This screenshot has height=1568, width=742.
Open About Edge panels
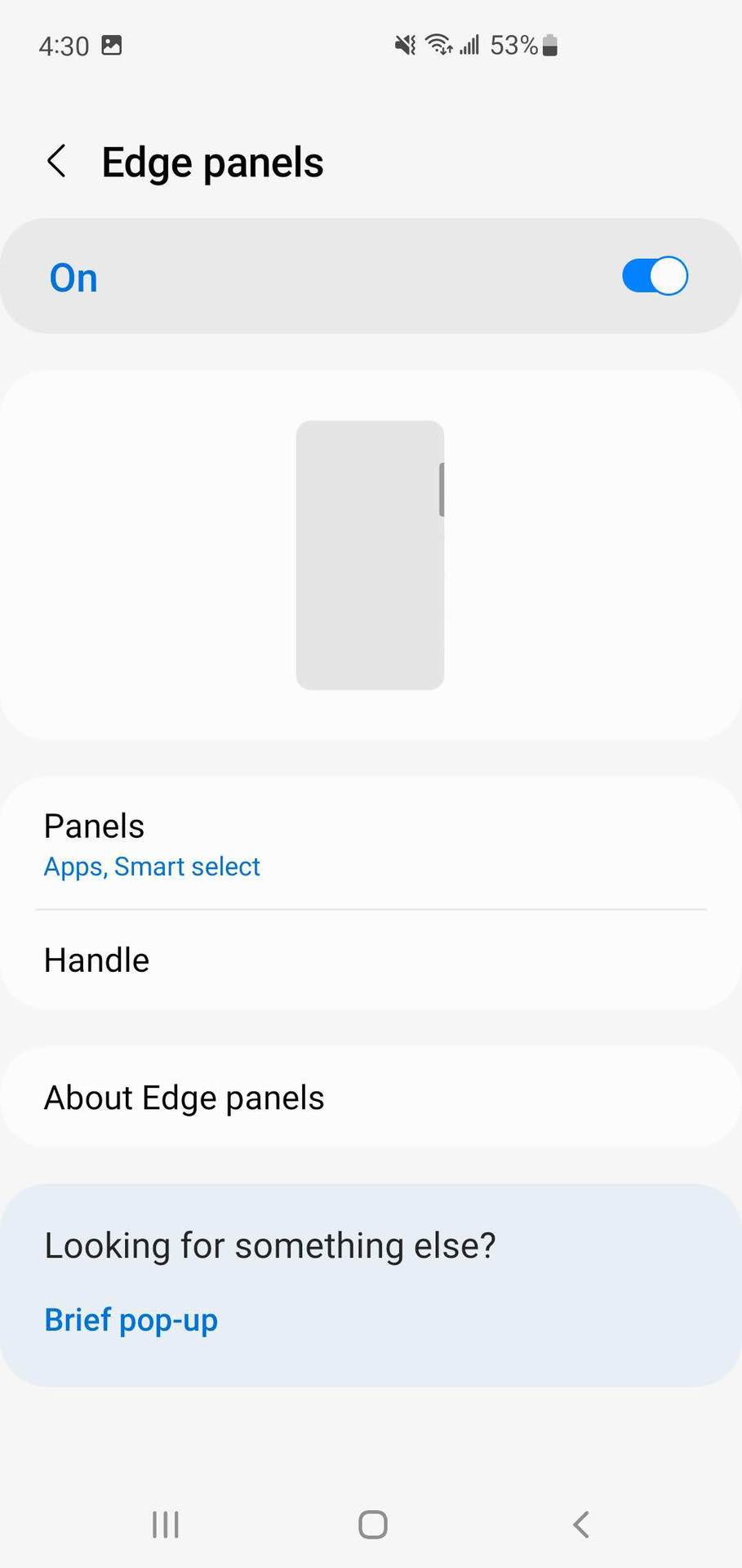(x=371, y=1098)
